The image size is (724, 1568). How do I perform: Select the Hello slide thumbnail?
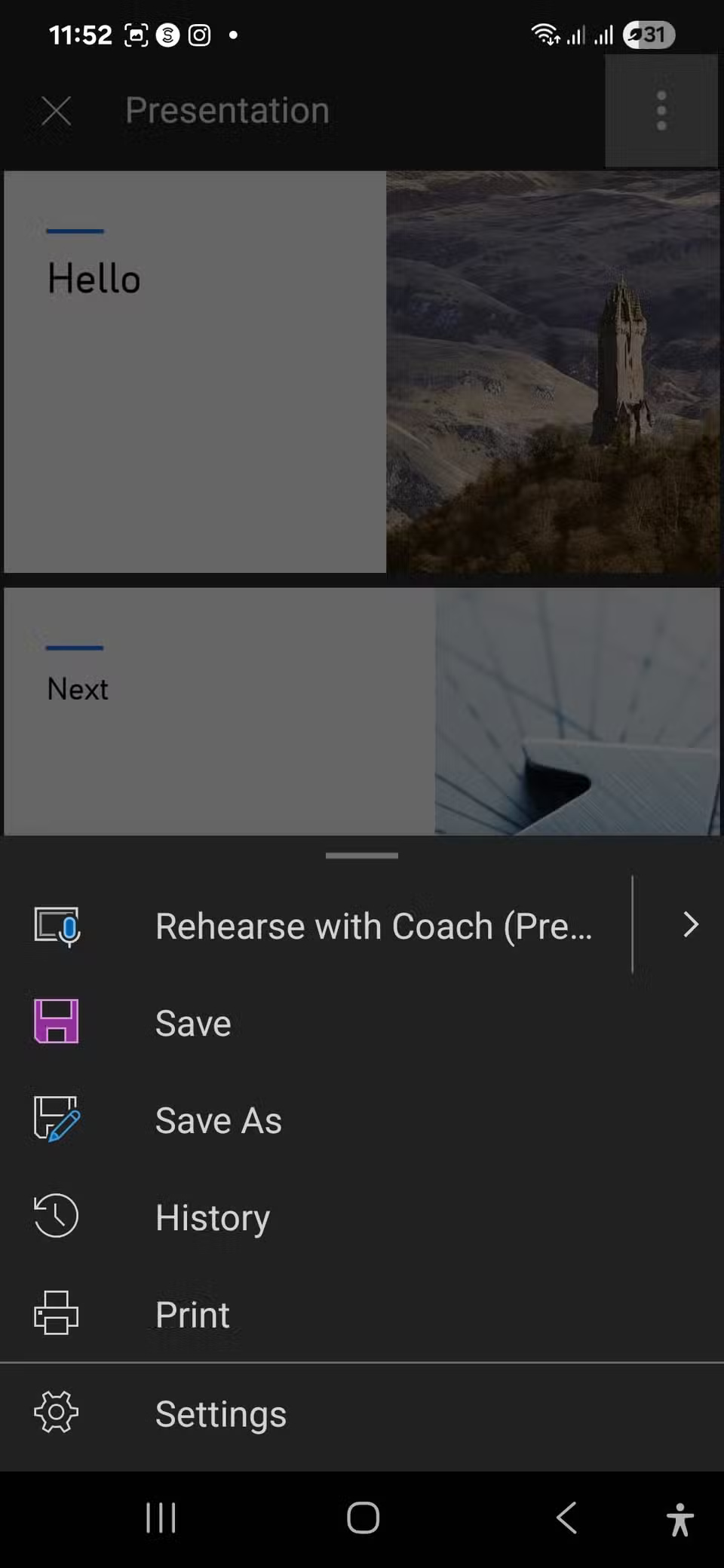click(360, 372)
